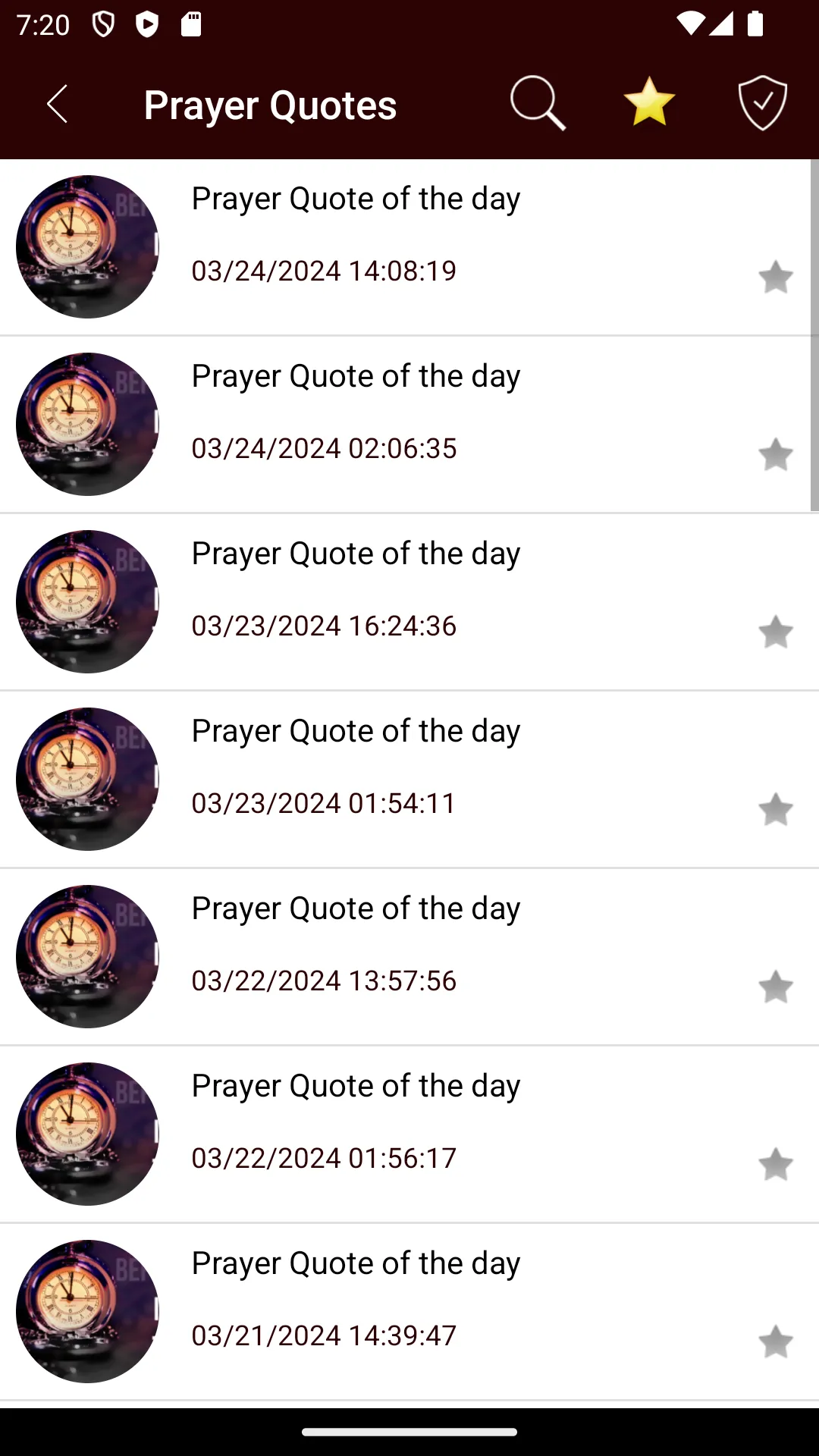View the quote from 03/22/2024 13:57:56
The image size is (819, 1456).
click(x=409, y=957)
